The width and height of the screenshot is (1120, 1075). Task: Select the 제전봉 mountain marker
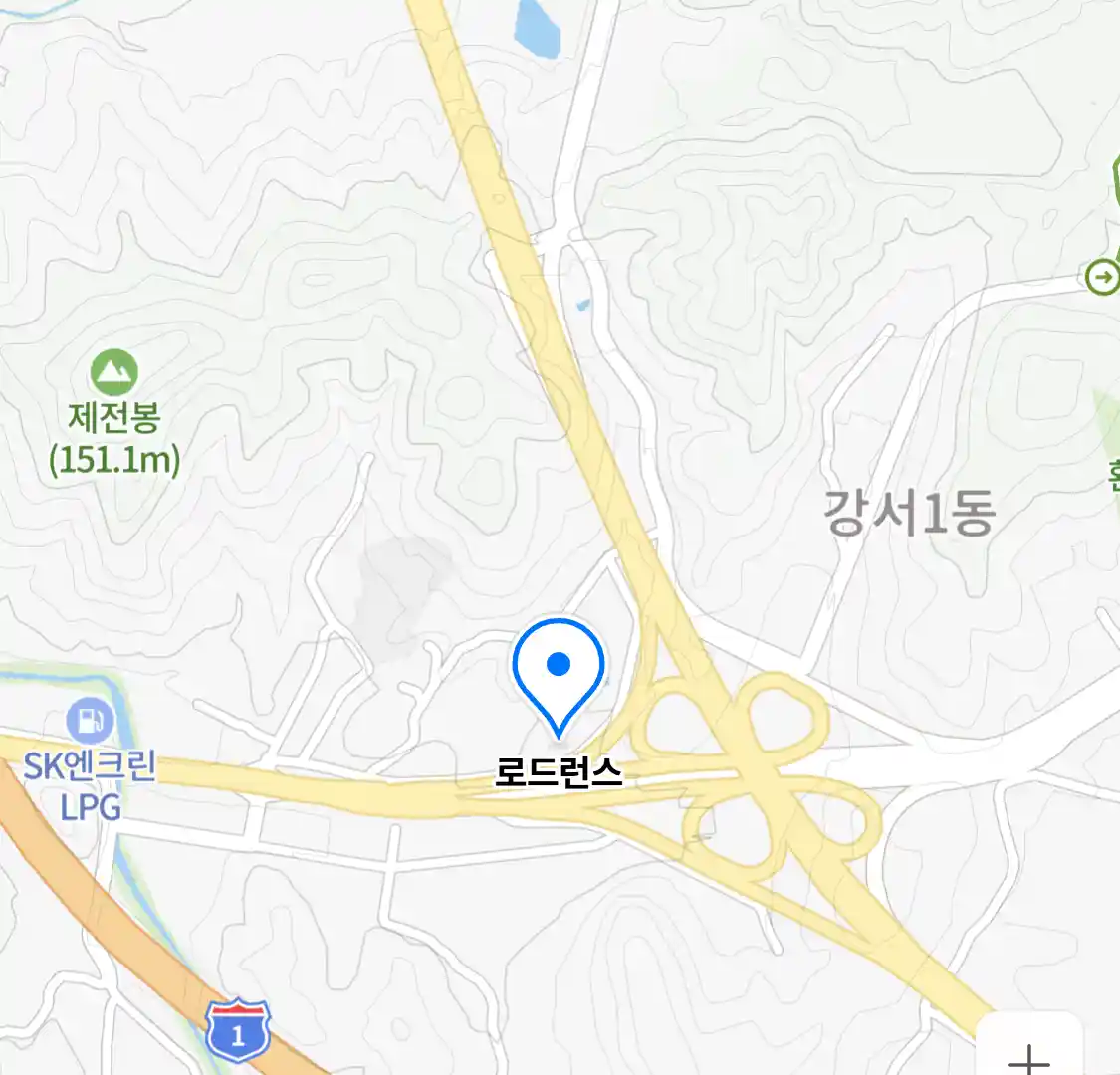click(113, 373)
